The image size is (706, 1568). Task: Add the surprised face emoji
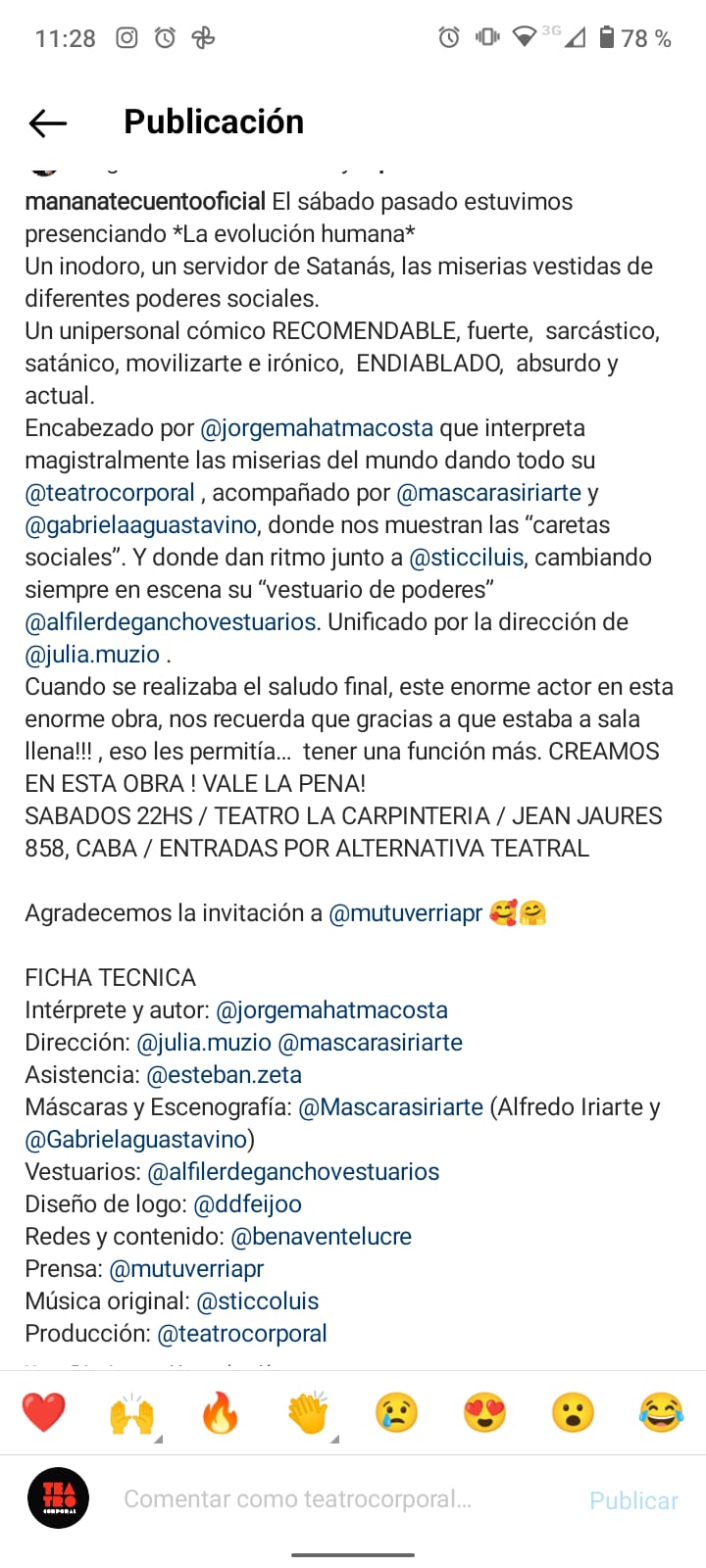tap(573, 1413)
